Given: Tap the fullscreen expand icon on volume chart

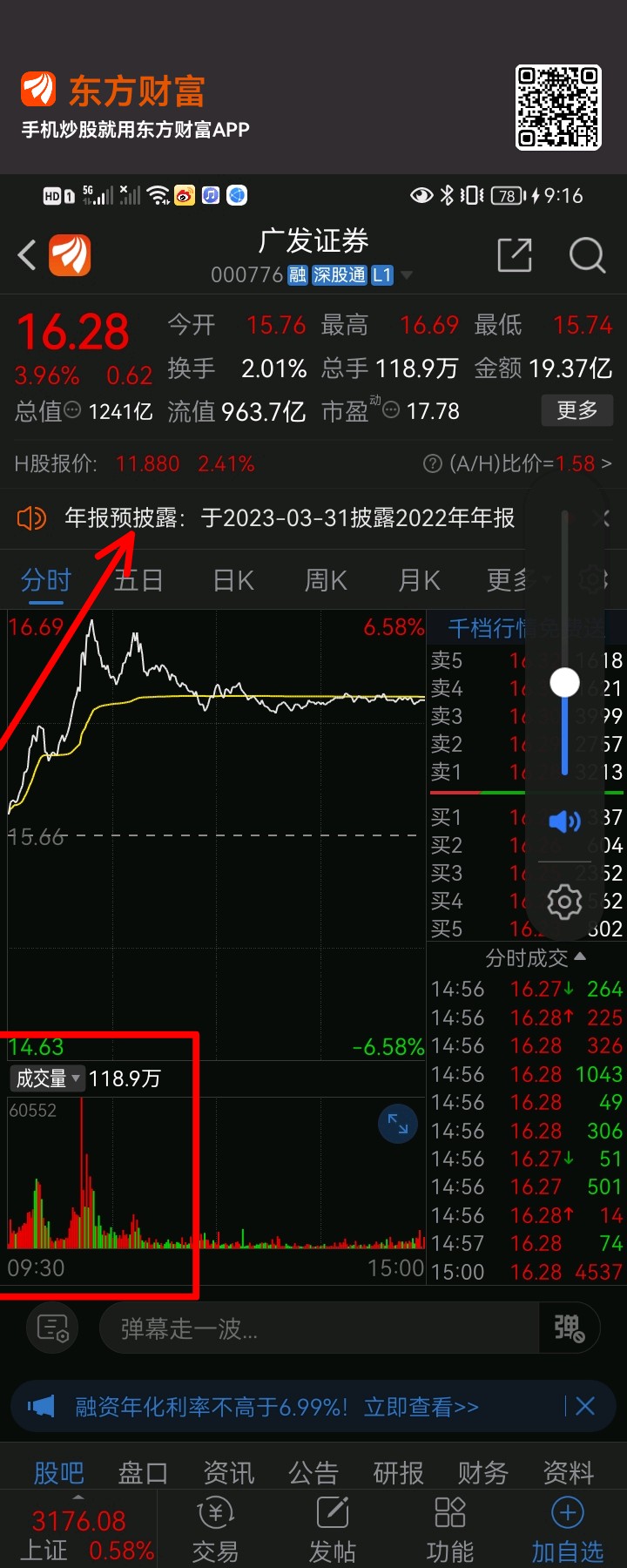Looking at the screenshot, I should (x=397, y=1124).
